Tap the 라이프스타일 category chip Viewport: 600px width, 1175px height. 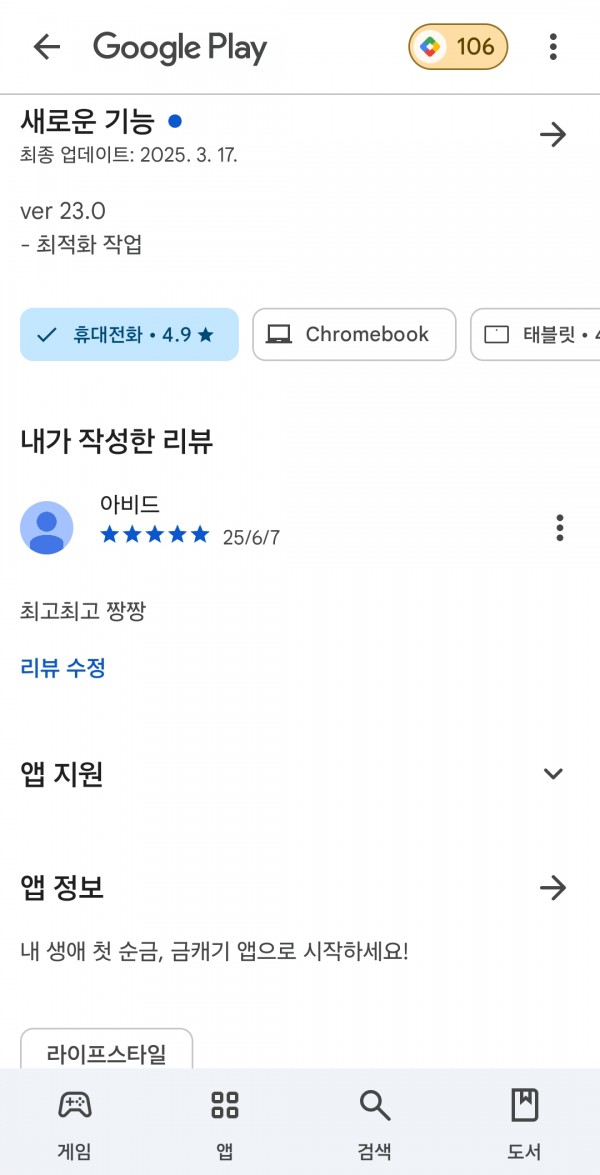click(x=106, y=1049)
